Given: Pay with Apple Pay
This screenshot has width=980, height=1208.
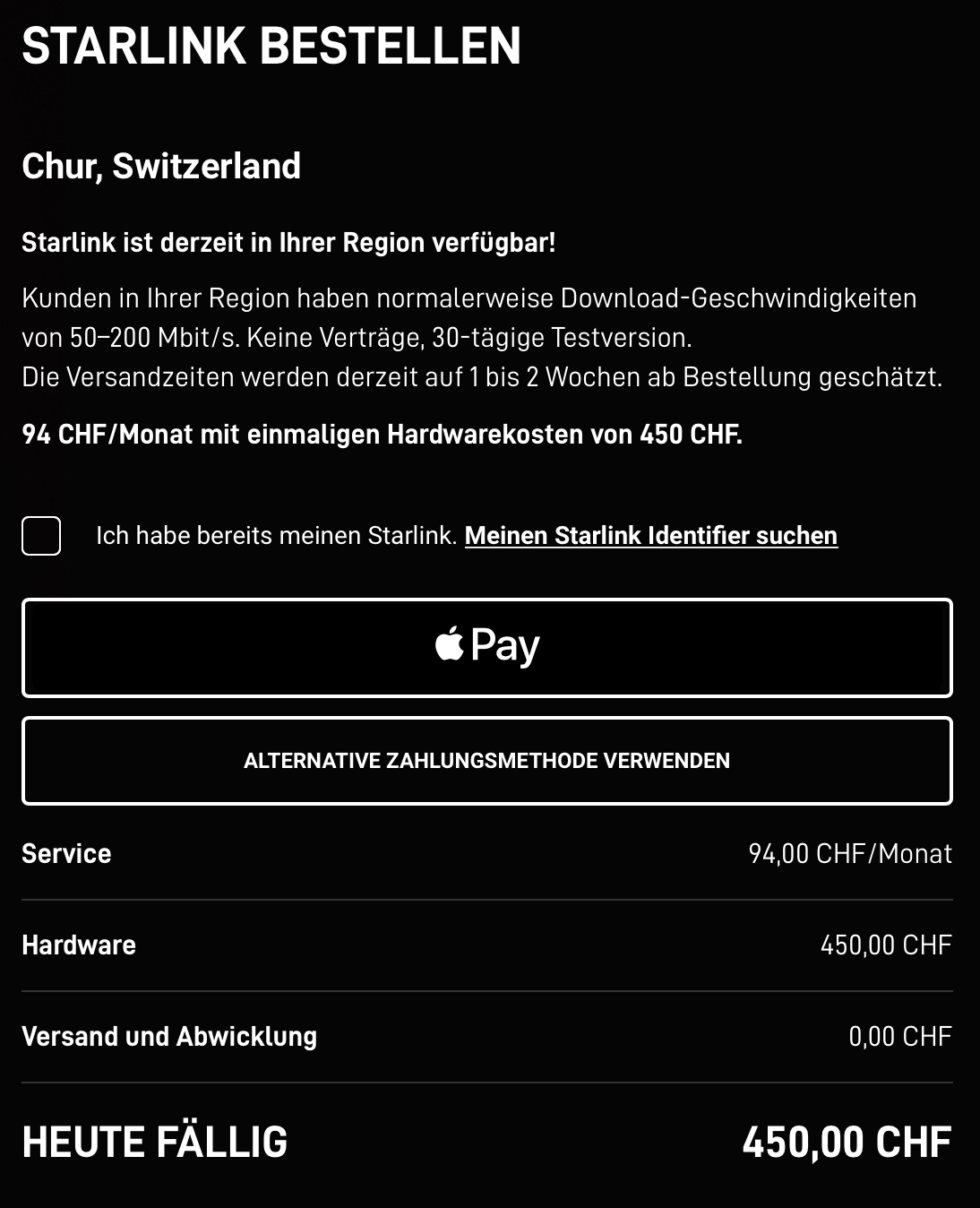Looking at the screenshot, I should [486, 647].
